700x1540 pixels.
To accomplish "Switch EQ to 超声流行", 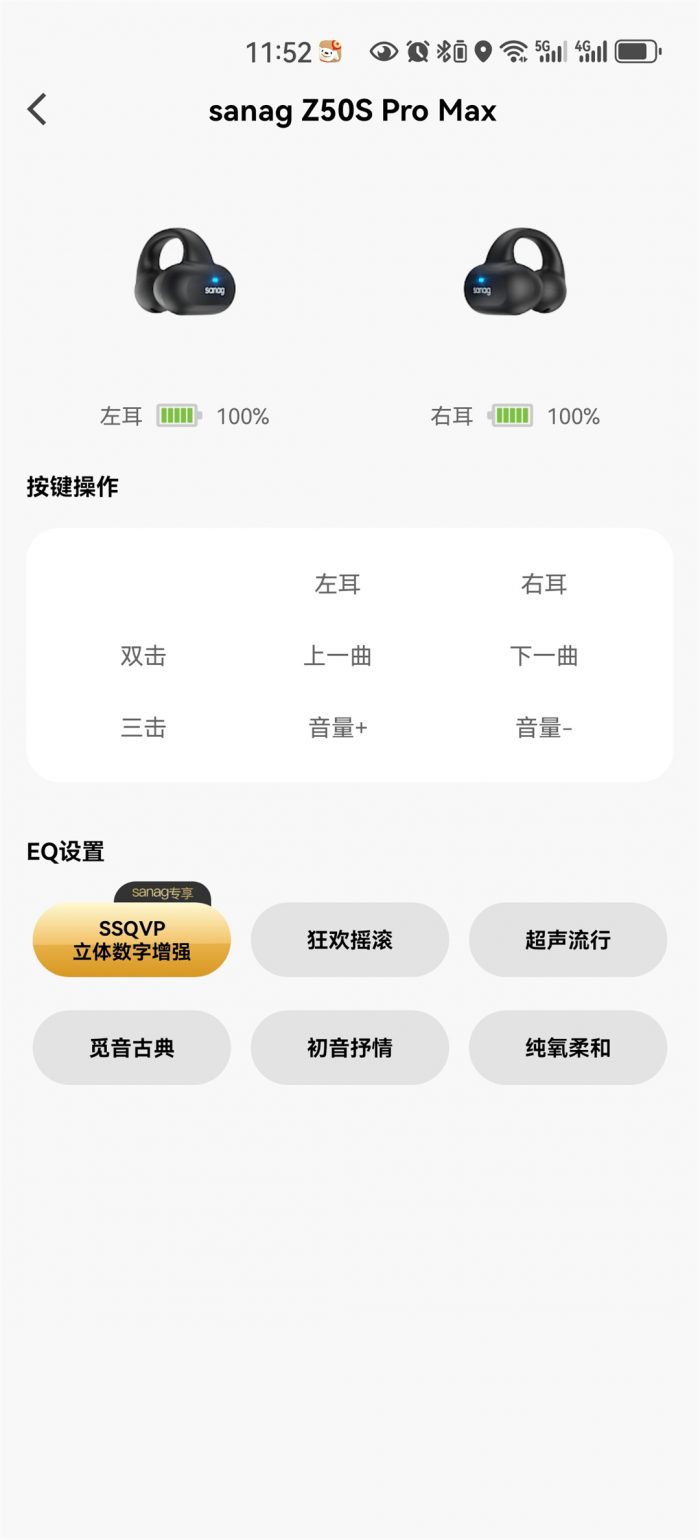I will coord(567,940).
